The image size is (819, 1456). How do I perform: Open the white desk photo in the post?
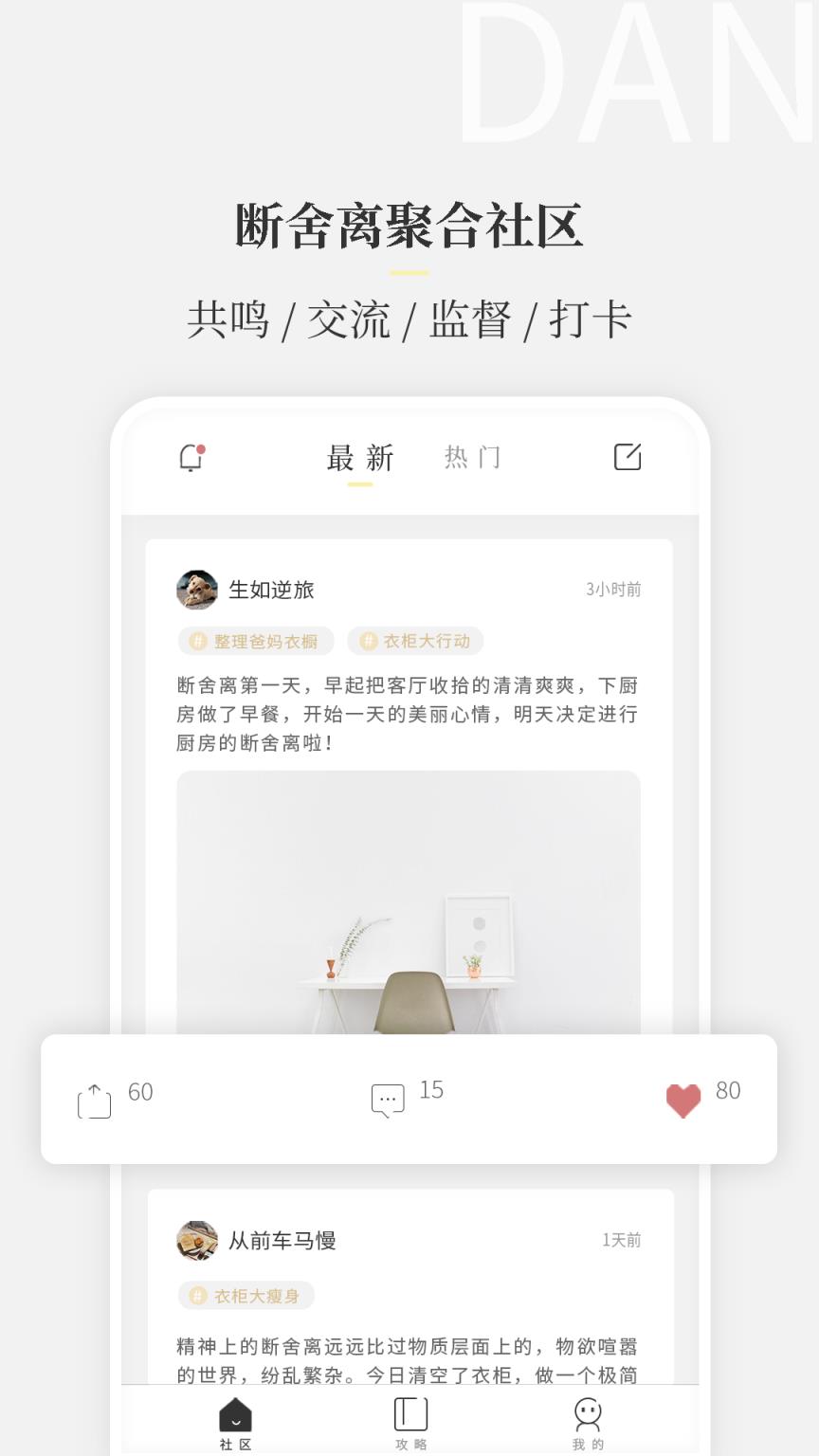[409, 901]
